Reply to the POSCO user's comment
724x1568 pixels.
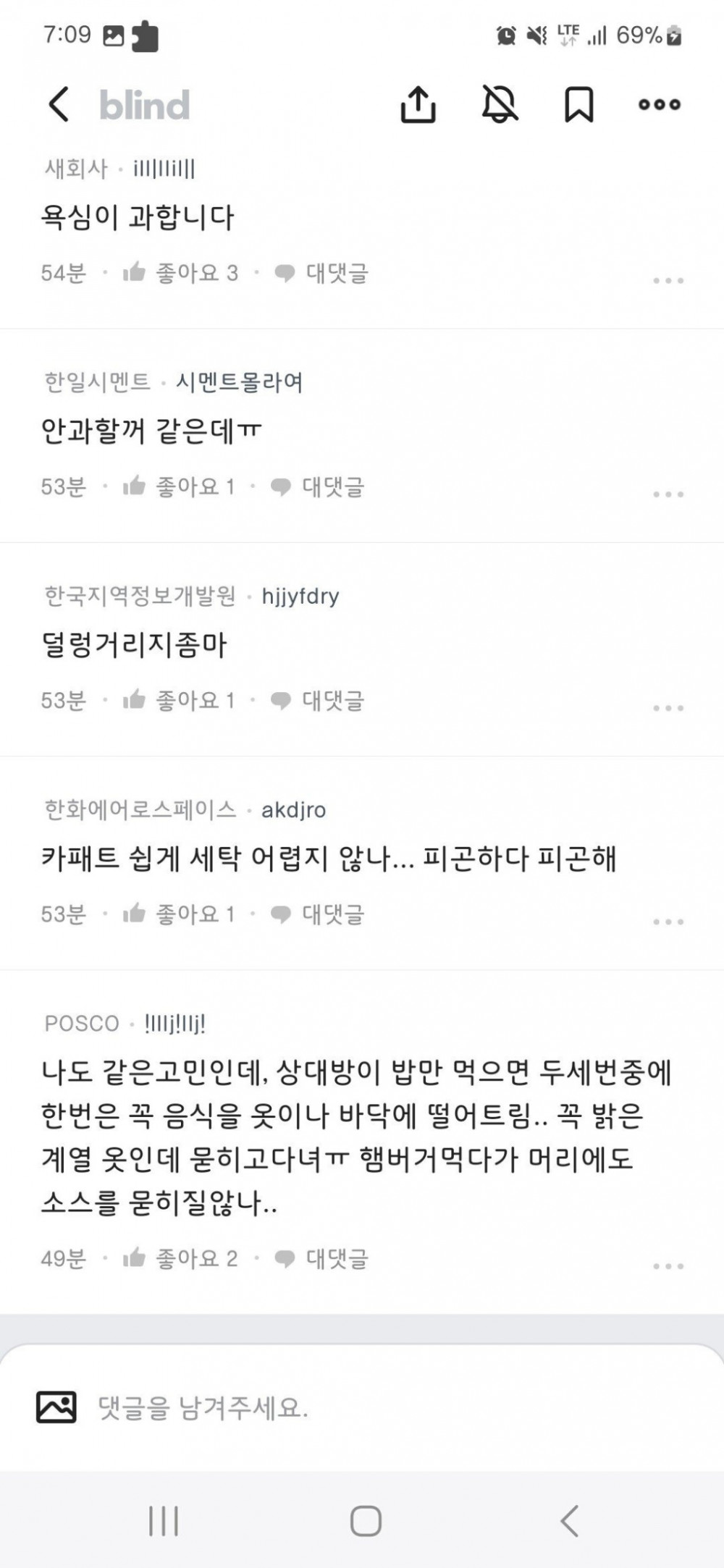point(321,1258)
